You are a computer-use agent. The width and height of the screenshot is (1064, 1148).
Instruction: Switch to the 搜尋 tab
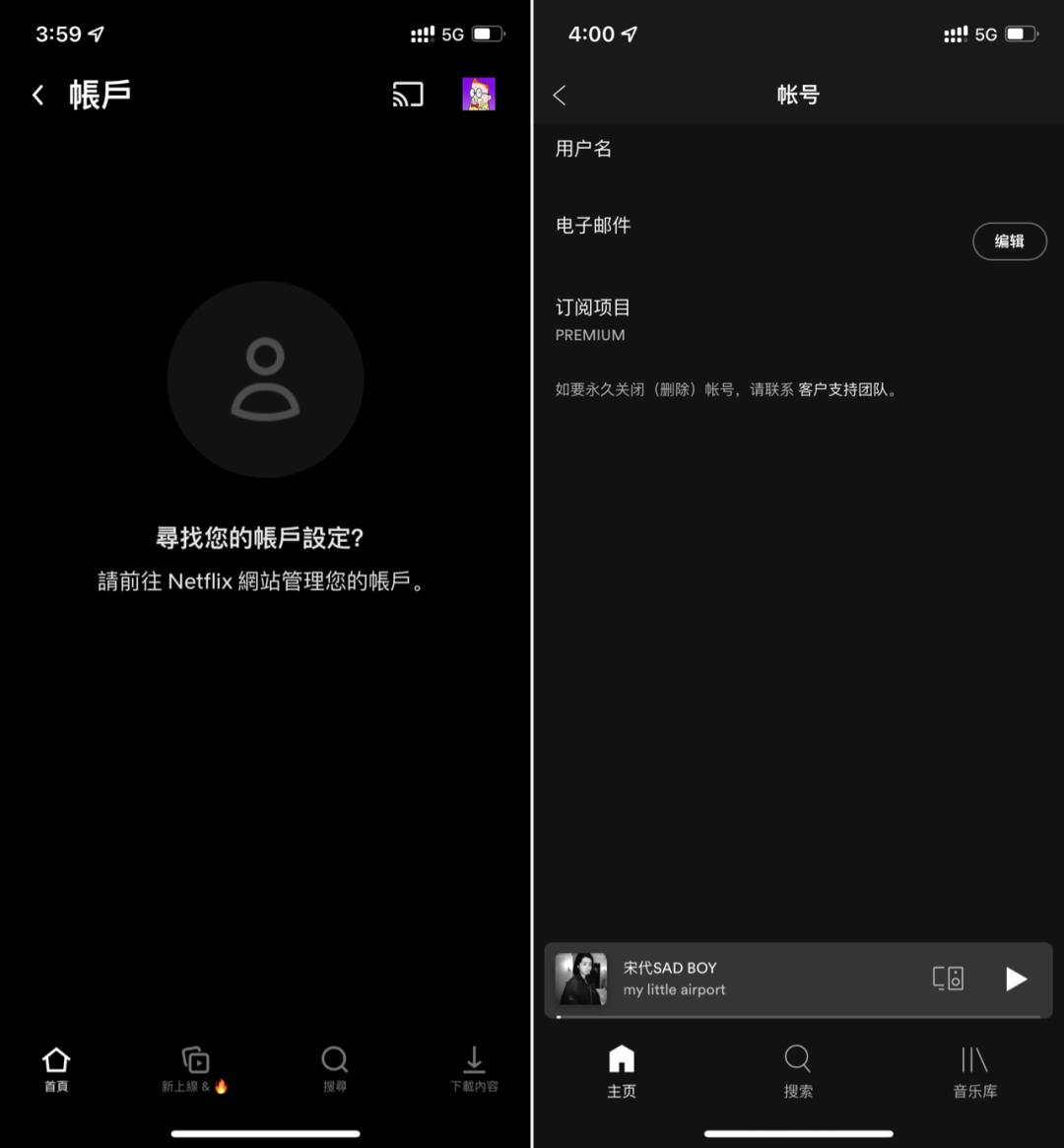[335, 1069]
